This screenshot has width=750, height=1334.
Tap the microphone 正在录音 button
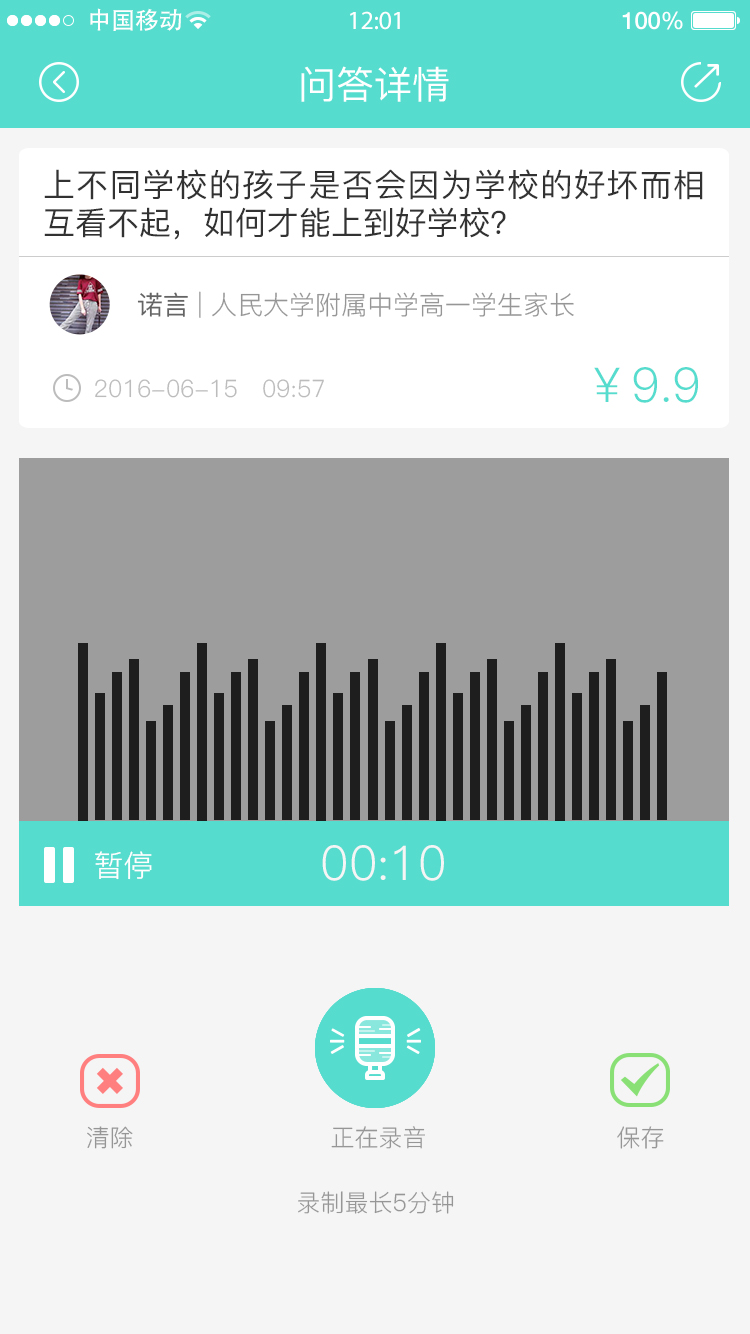click(375, 1048)
